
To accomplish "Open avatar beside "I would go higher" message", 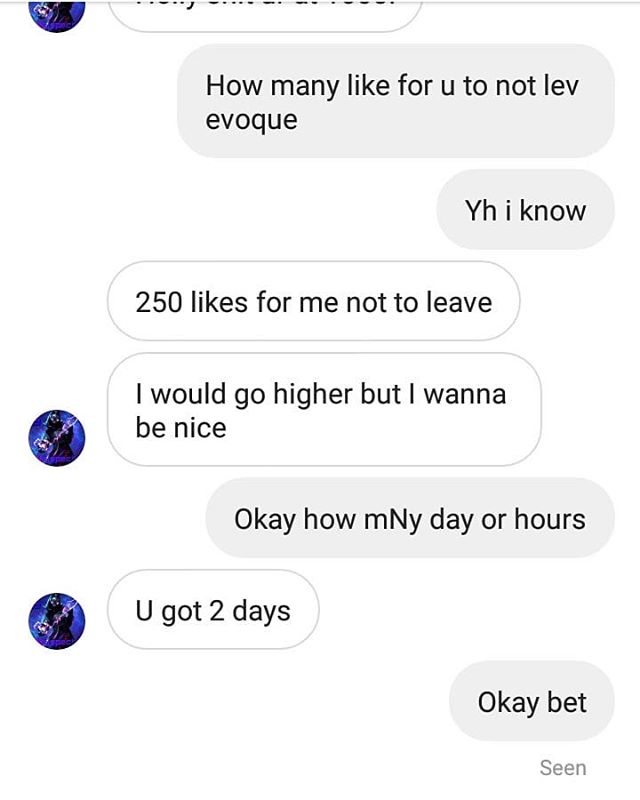I will coord(57,438).
